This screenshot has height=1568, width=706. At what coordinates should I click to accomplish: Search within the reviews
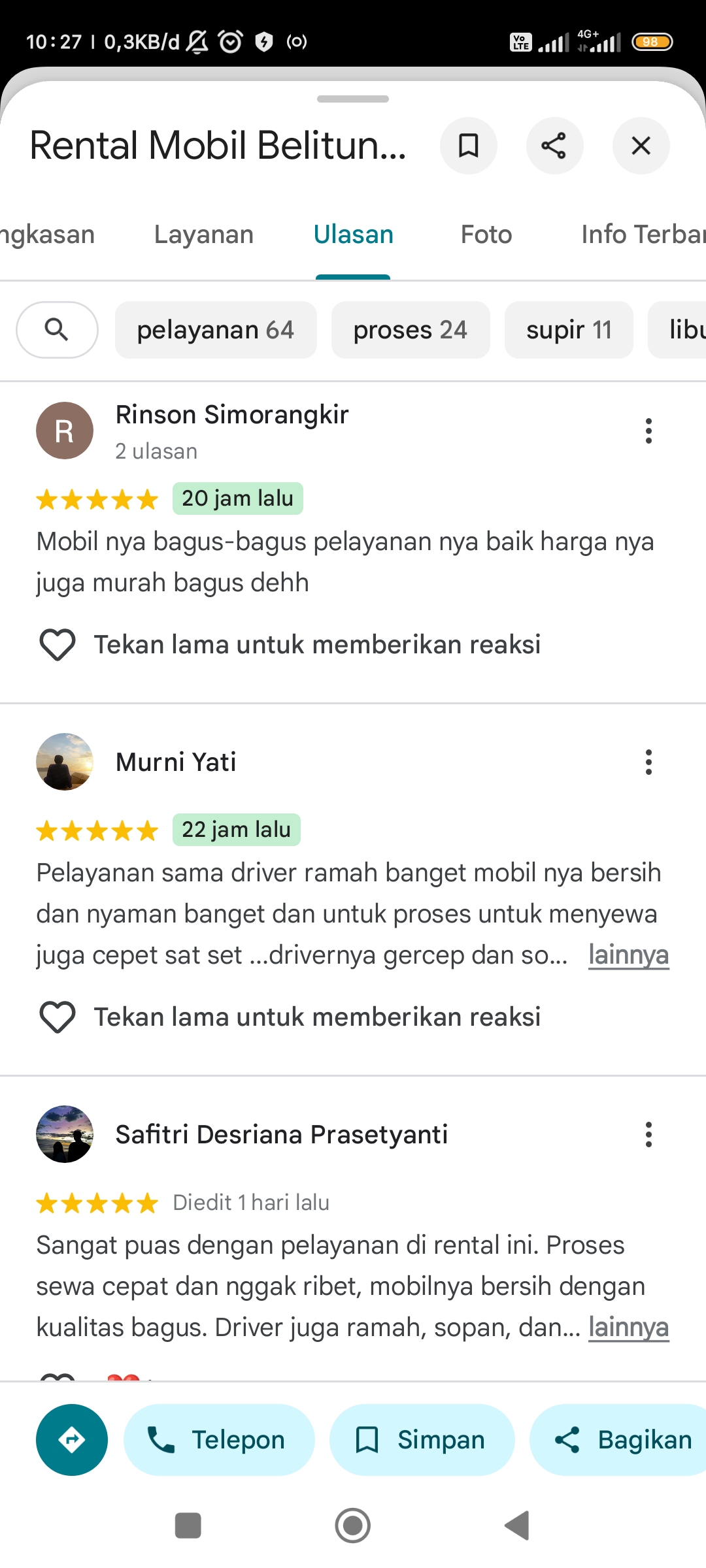[58, 330]
